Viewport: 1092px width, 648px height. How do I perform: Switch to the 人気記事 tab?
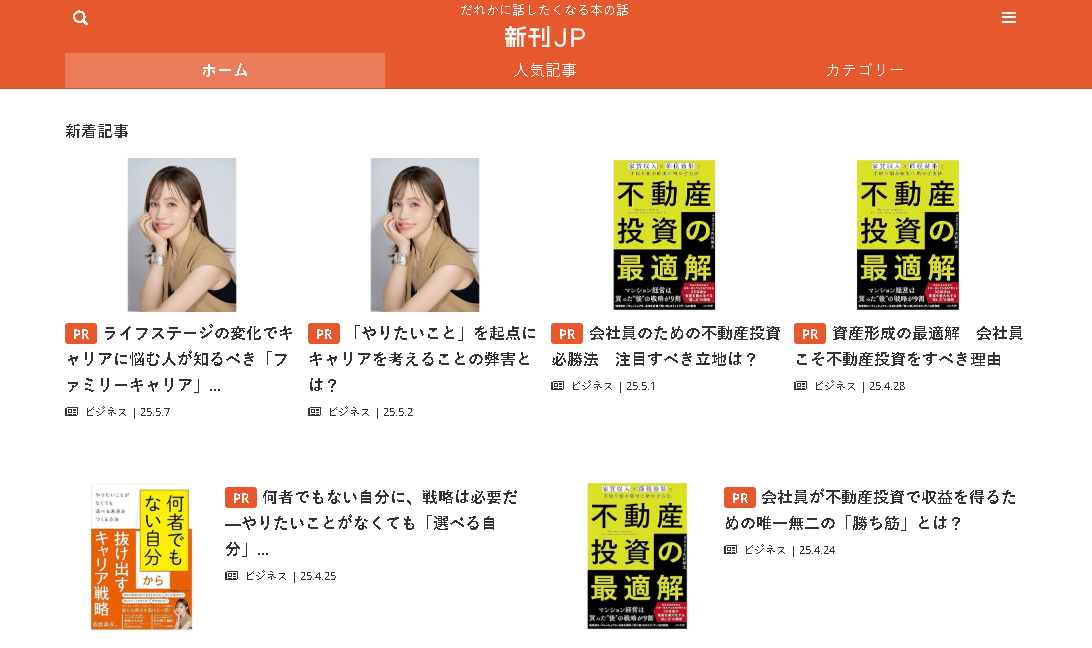click(545, 70)
